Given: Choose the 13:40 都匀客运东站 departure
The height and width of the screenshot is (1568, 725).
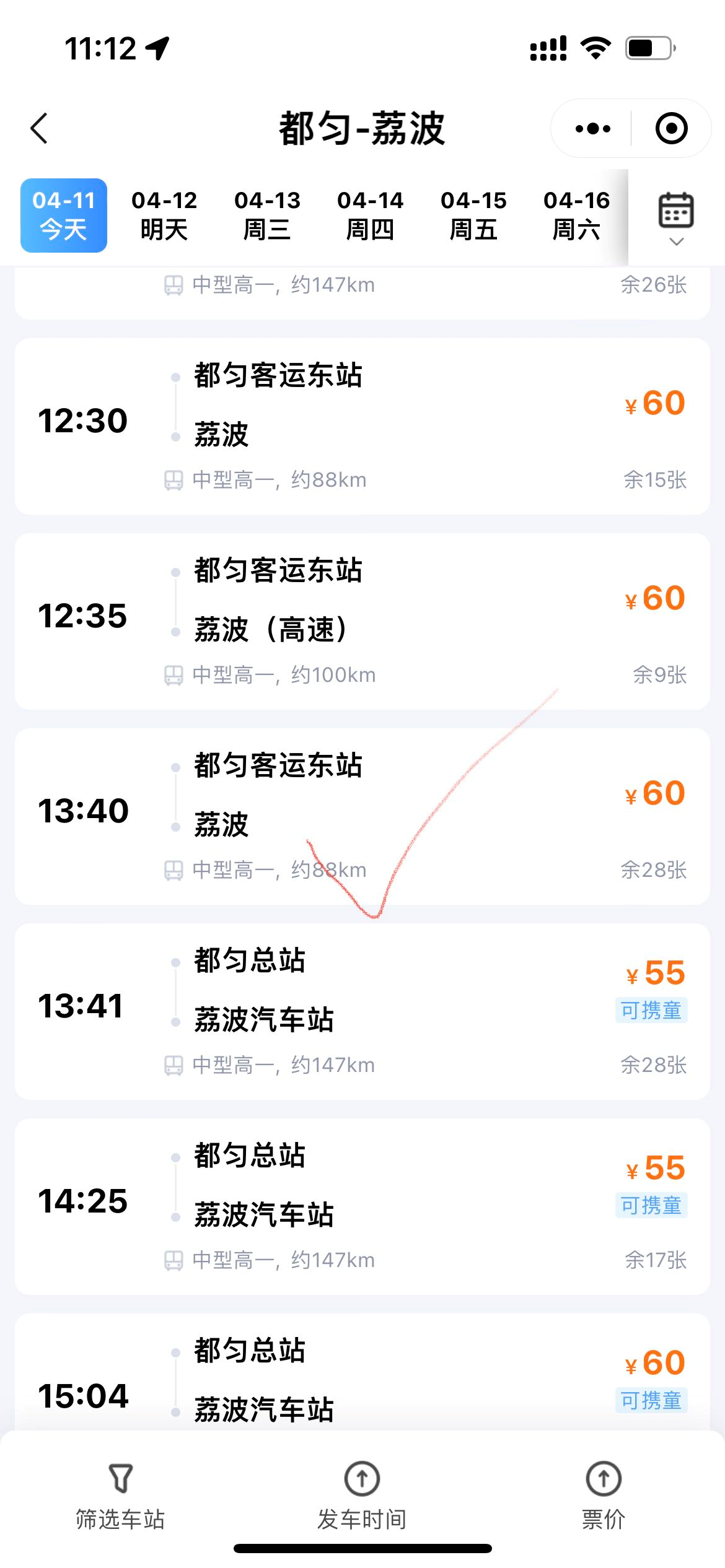Looking at the screenshot, I should click(362, 816).
